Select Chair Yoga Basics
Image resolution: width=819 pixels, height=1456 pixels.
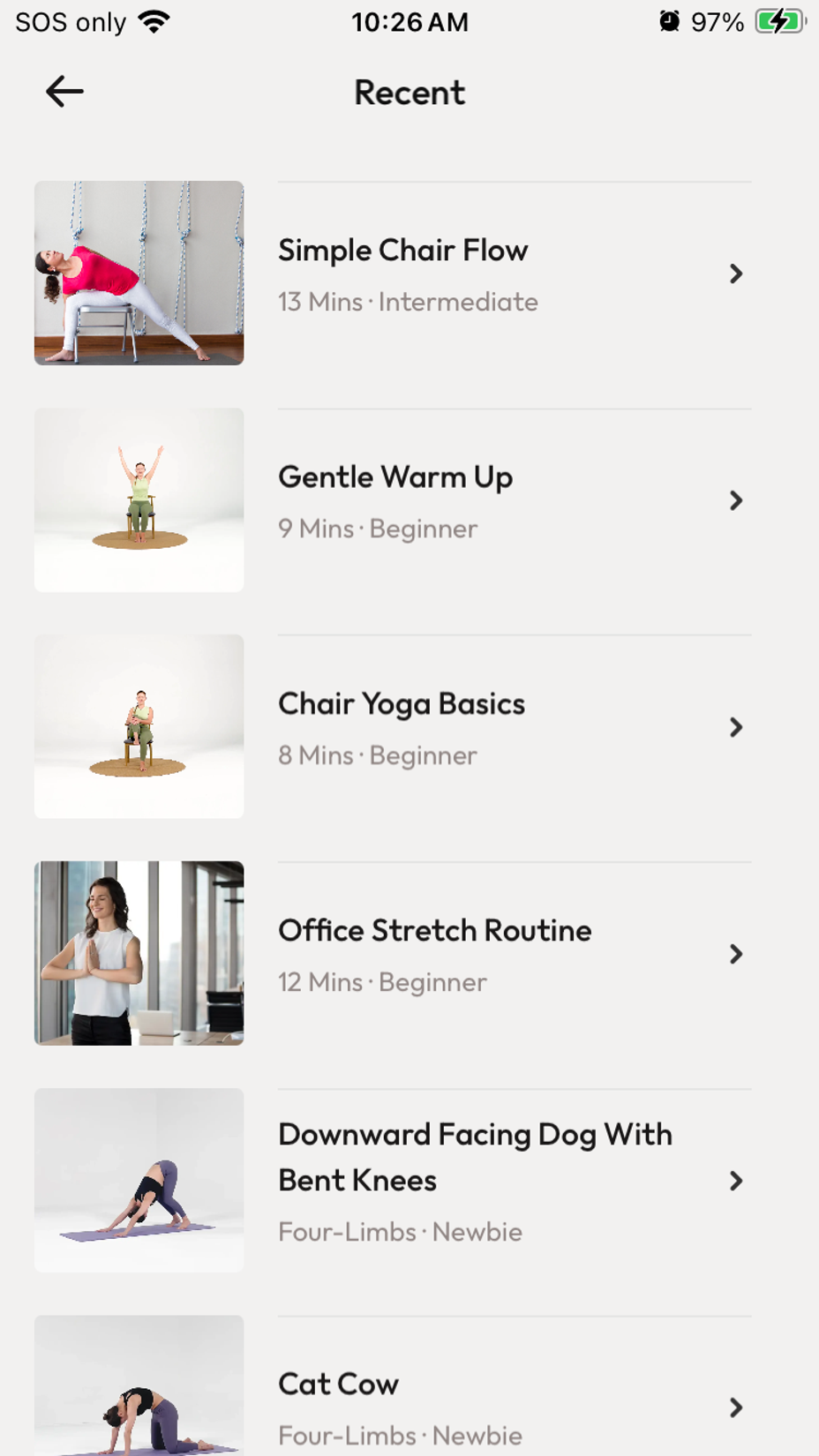click(x=402, y=727)
